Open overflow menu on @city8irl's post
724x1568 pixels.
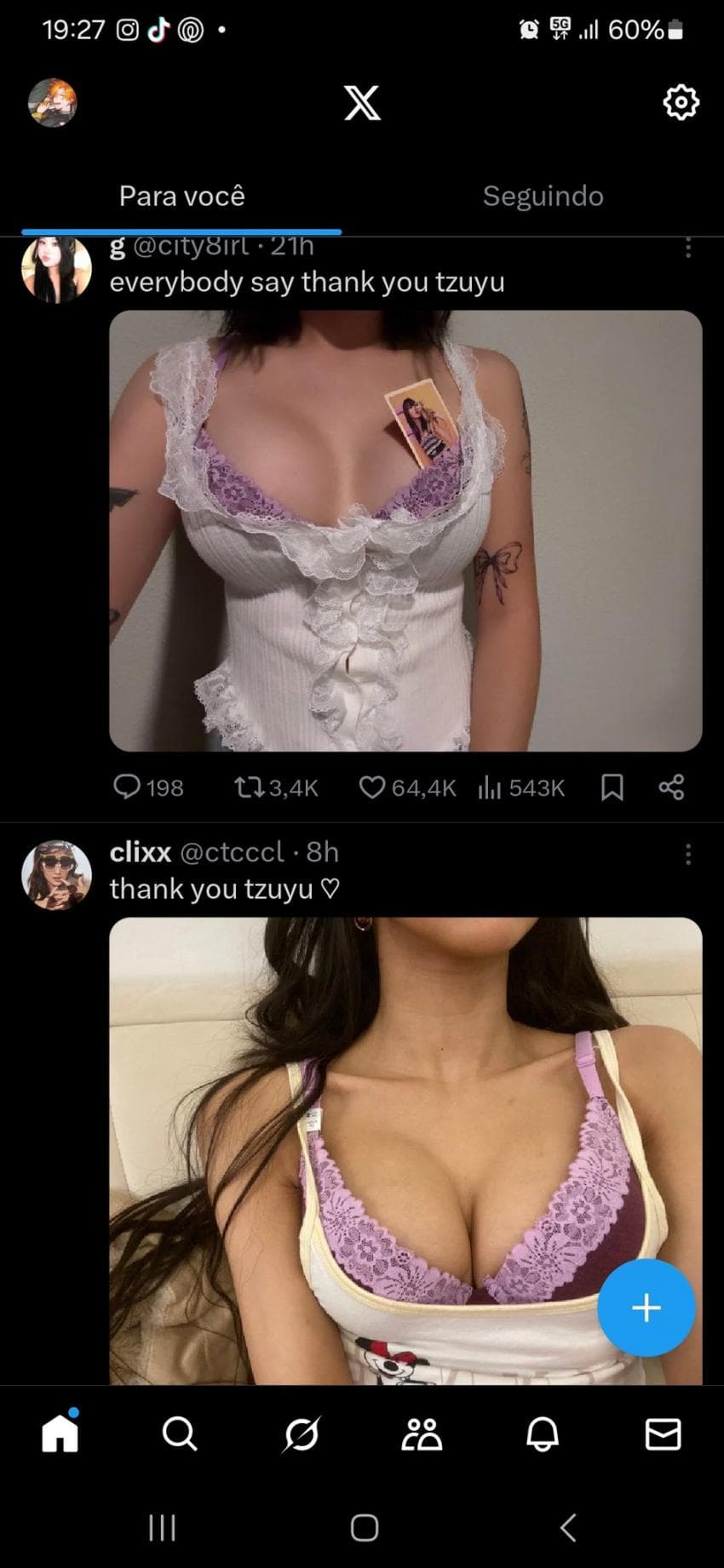[x=688, y=249]
